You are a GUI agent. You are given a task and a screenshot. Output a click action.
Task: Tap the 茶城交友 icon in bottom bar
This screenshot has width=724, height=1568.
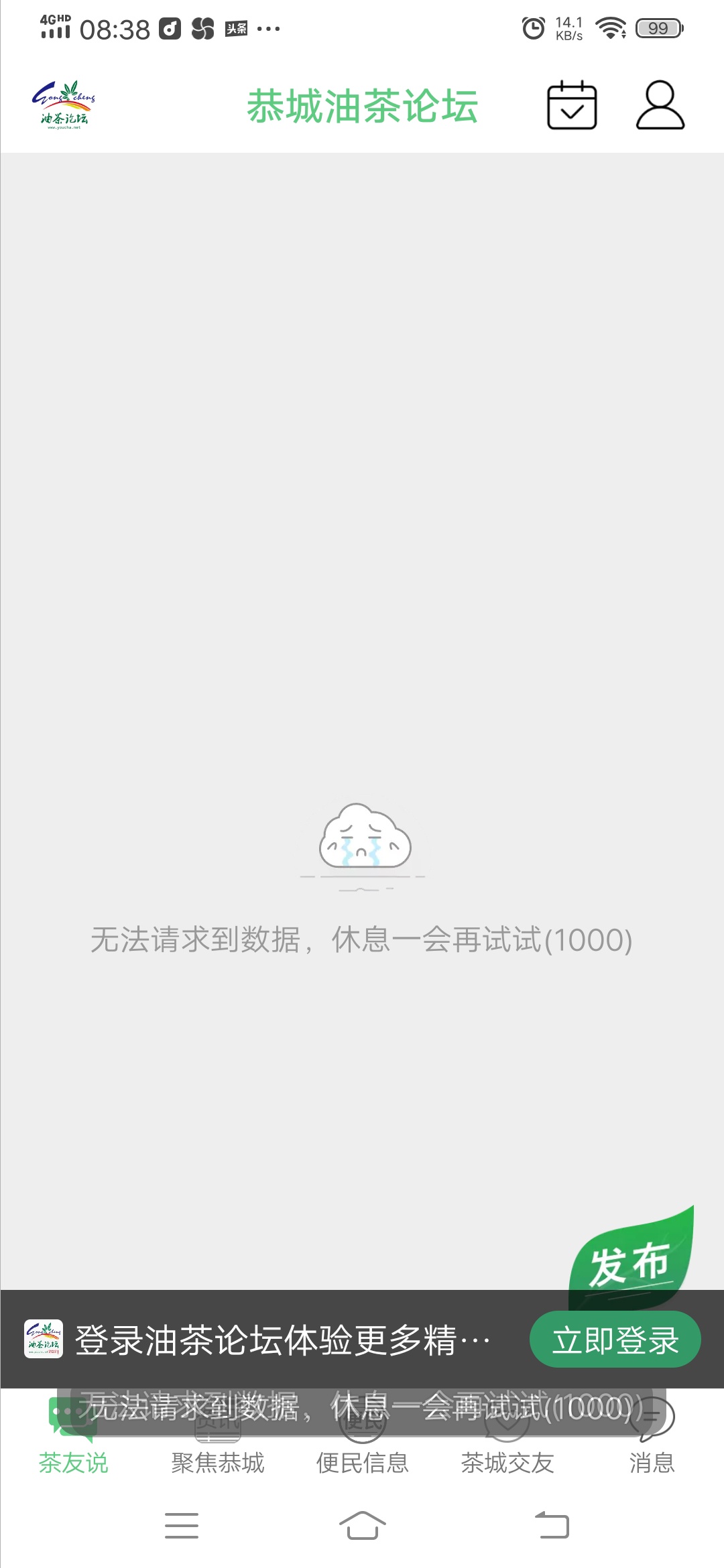click(506, 1416)
